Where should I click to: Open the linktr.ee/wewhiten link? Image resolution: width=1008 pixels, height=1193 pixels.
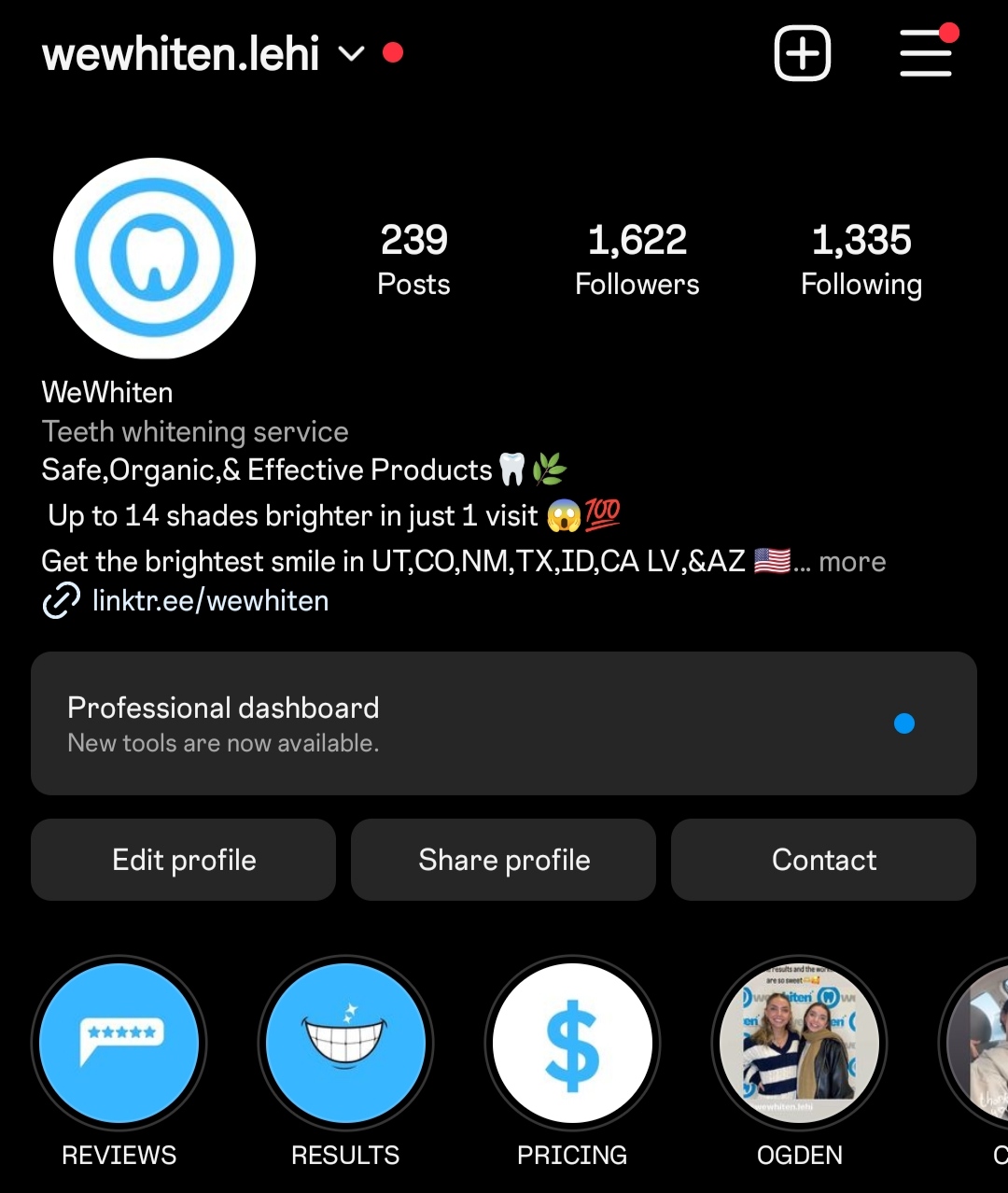[210, 601]
